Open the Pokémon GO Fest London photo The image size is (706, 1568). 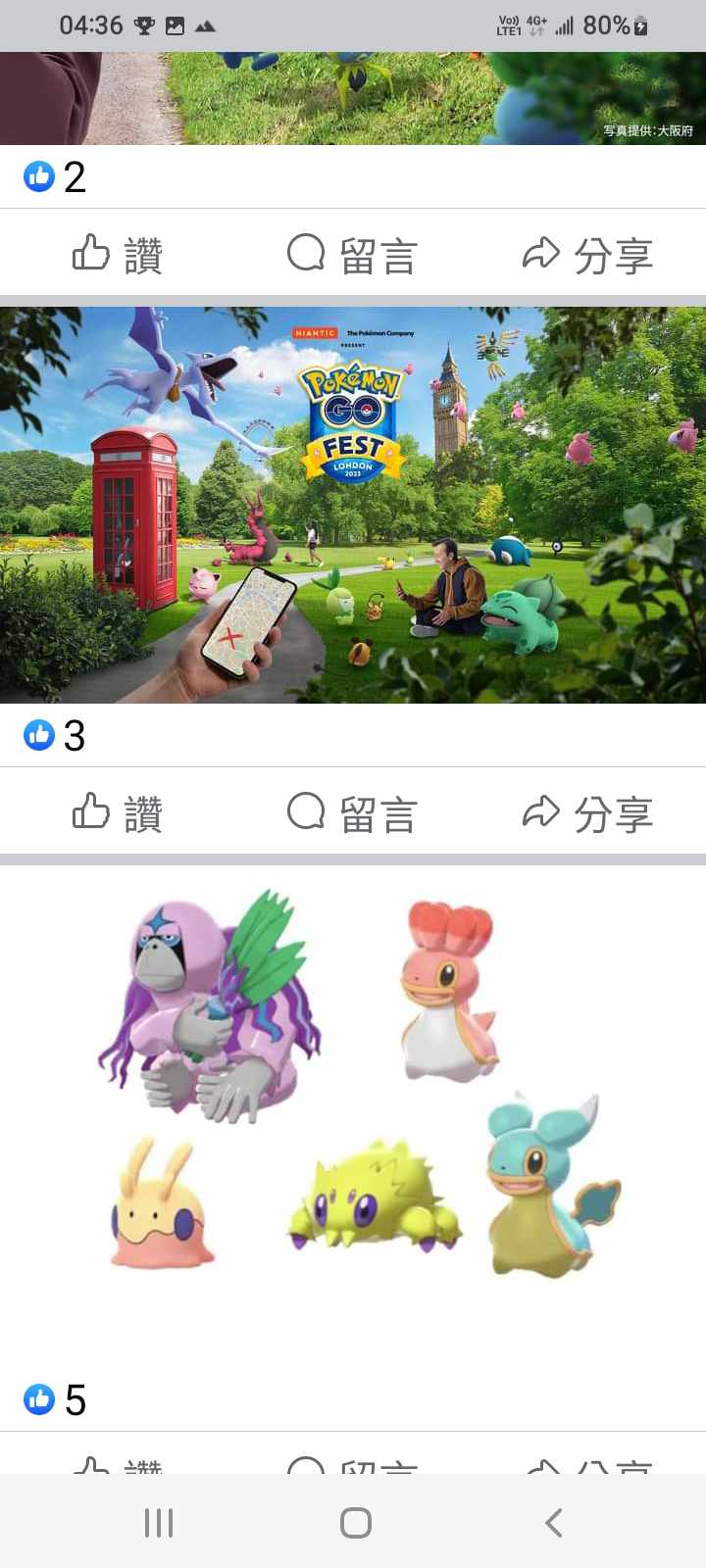353,505
